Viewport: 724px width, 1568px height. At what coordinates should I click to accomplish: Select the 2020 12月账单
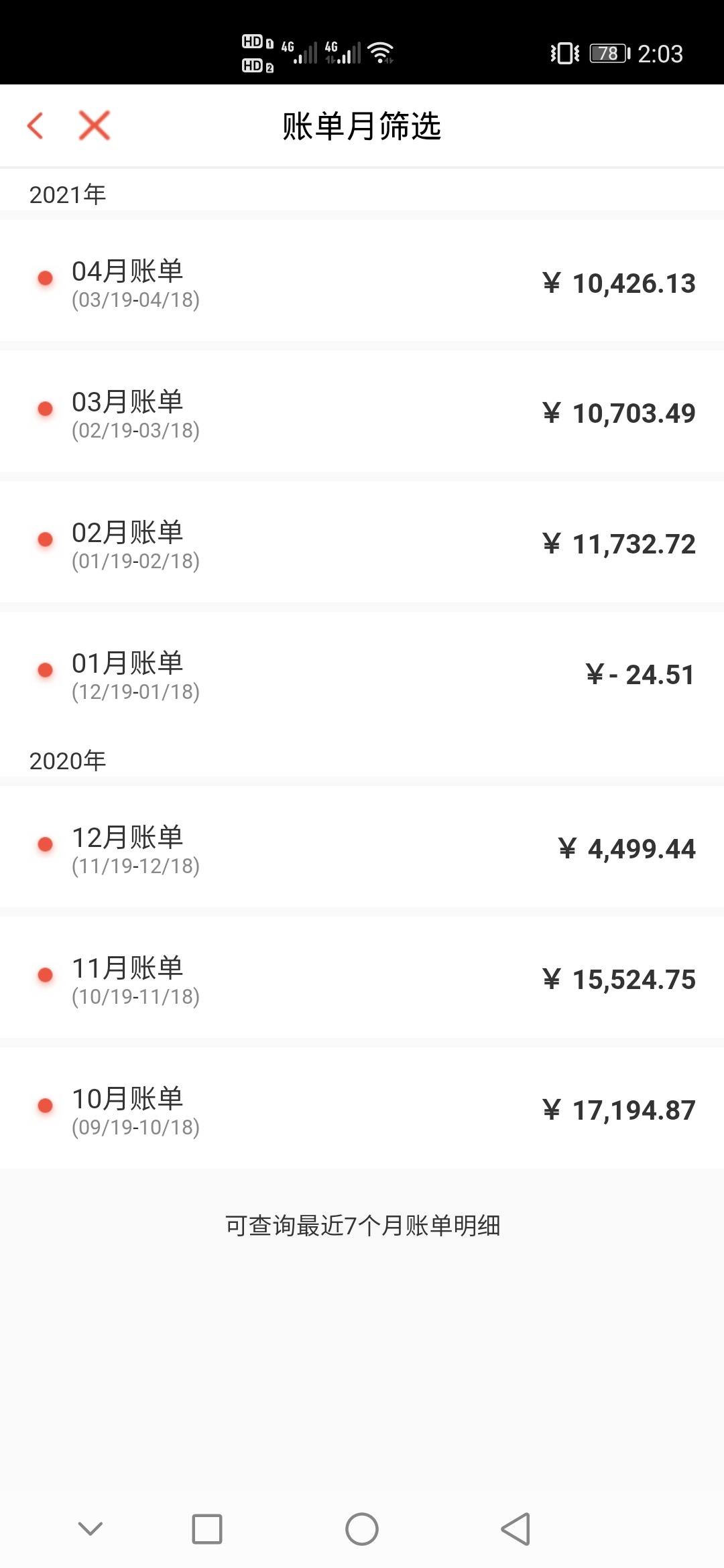pyautogui.click(x=362, y=848)
